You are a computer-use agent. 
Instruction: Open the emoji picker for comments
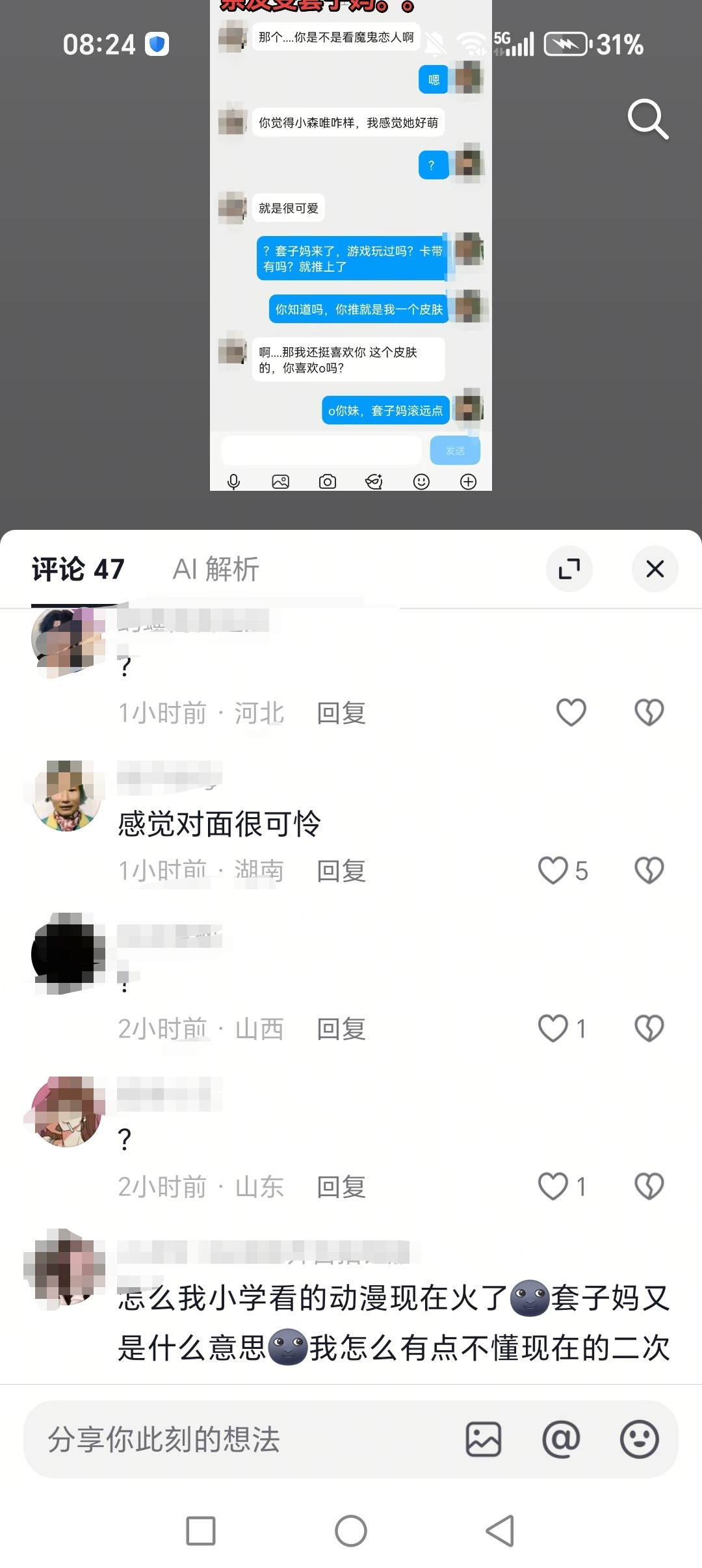point(640,1439)
